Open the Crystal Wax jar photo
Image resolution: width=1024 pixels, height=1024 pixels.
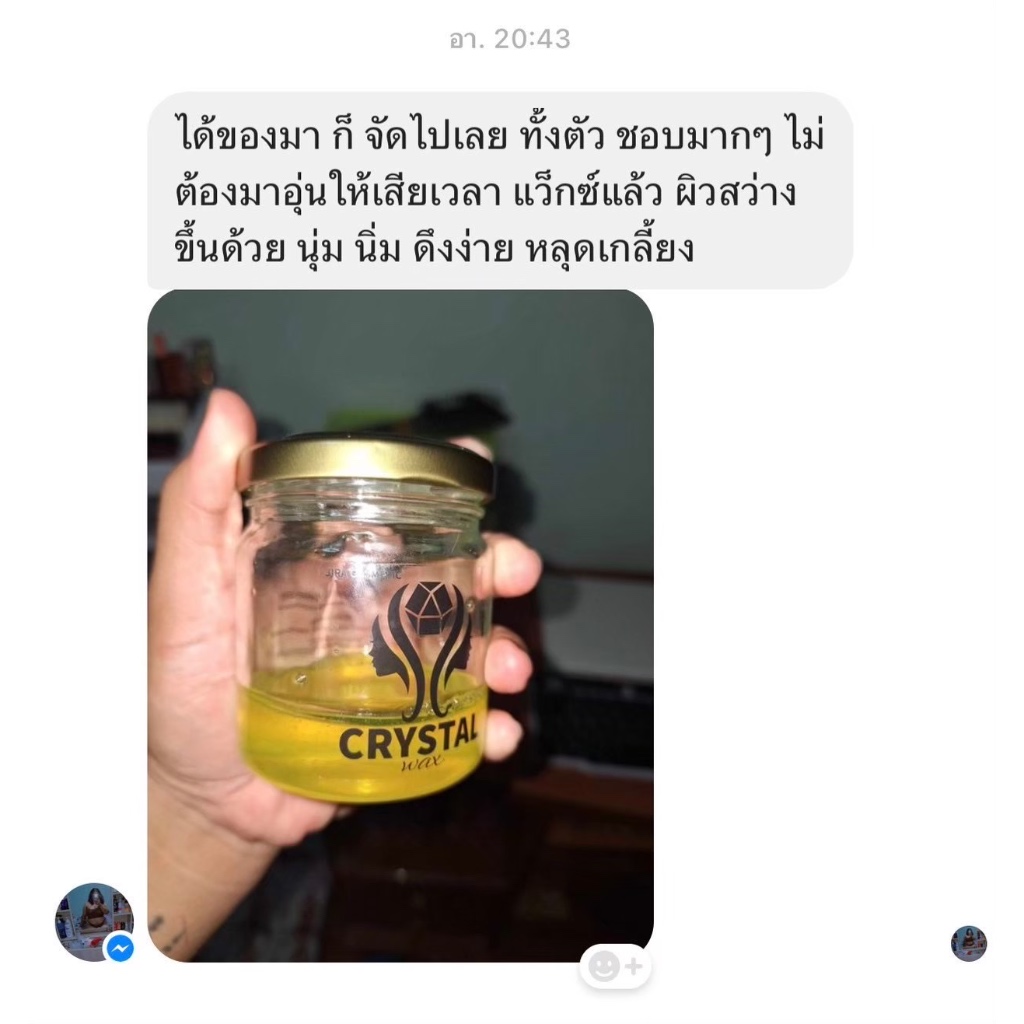pyautogui.click(x=400, y=625)
